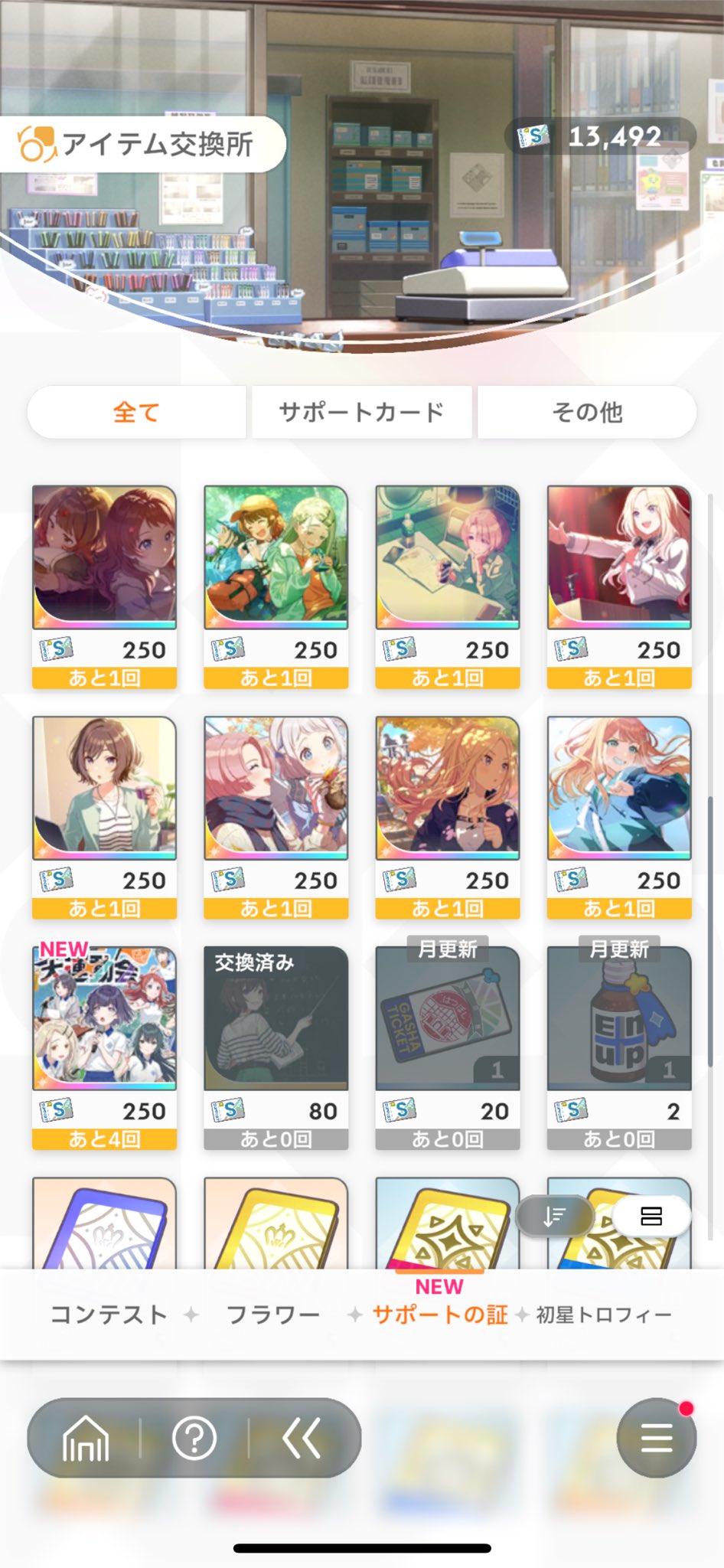This screenshot has height=1568, width=724.
Task: Open the NEW 大運動会 card for 250
Action: tap(104, 1047)
